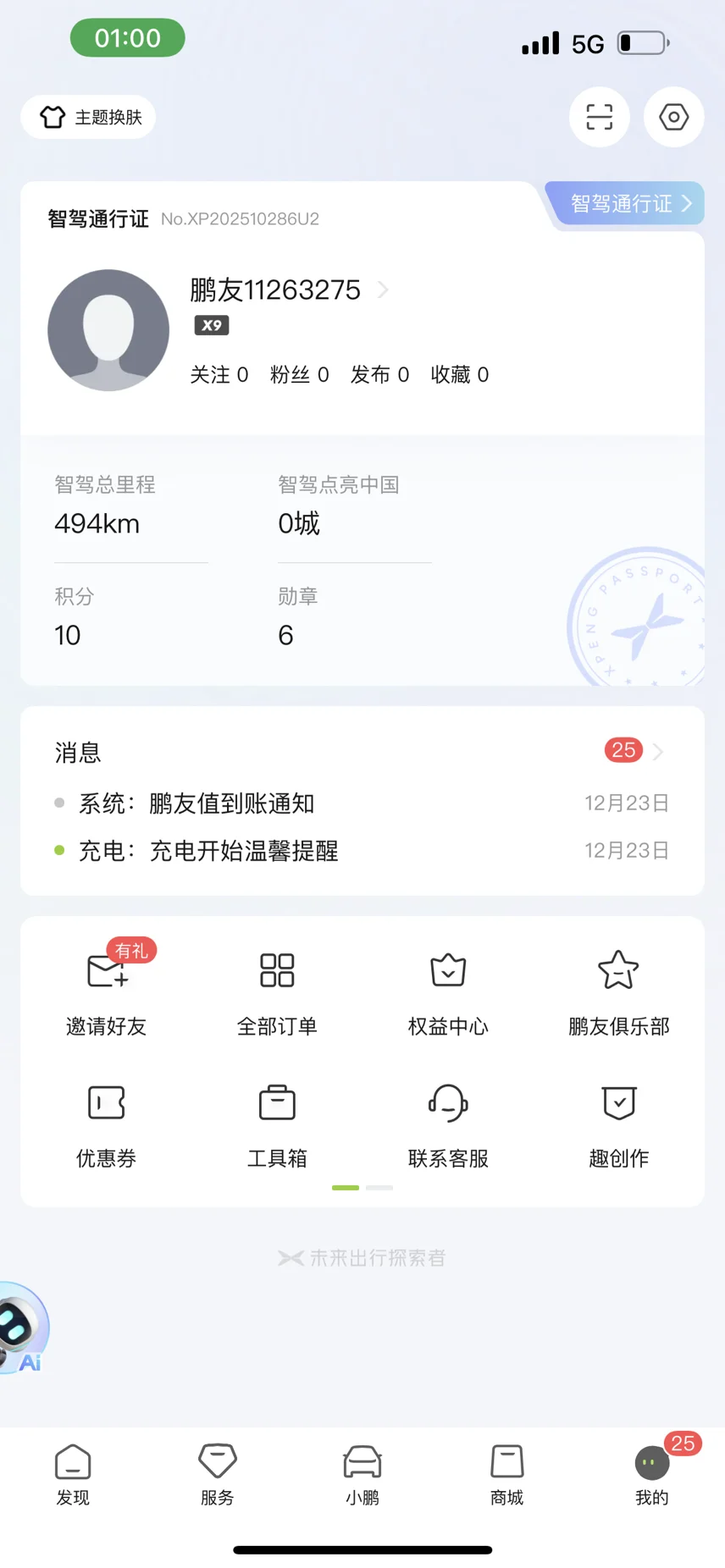Open the settings hexagon icon
The width and height of the screenshot is (725, 1568).
point(673,117)
